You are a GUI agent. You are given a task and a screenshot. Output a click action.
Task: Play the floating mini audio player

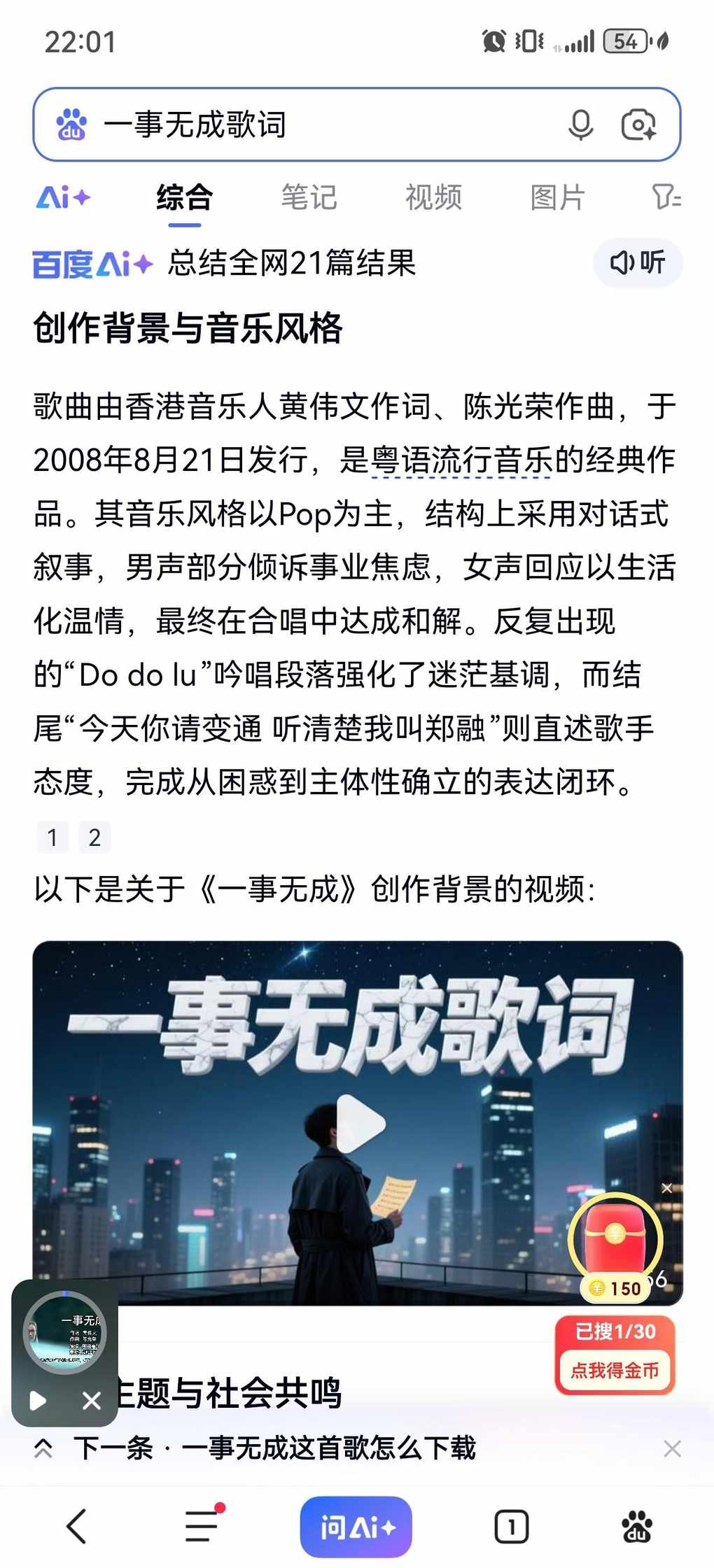(38, 1401)
